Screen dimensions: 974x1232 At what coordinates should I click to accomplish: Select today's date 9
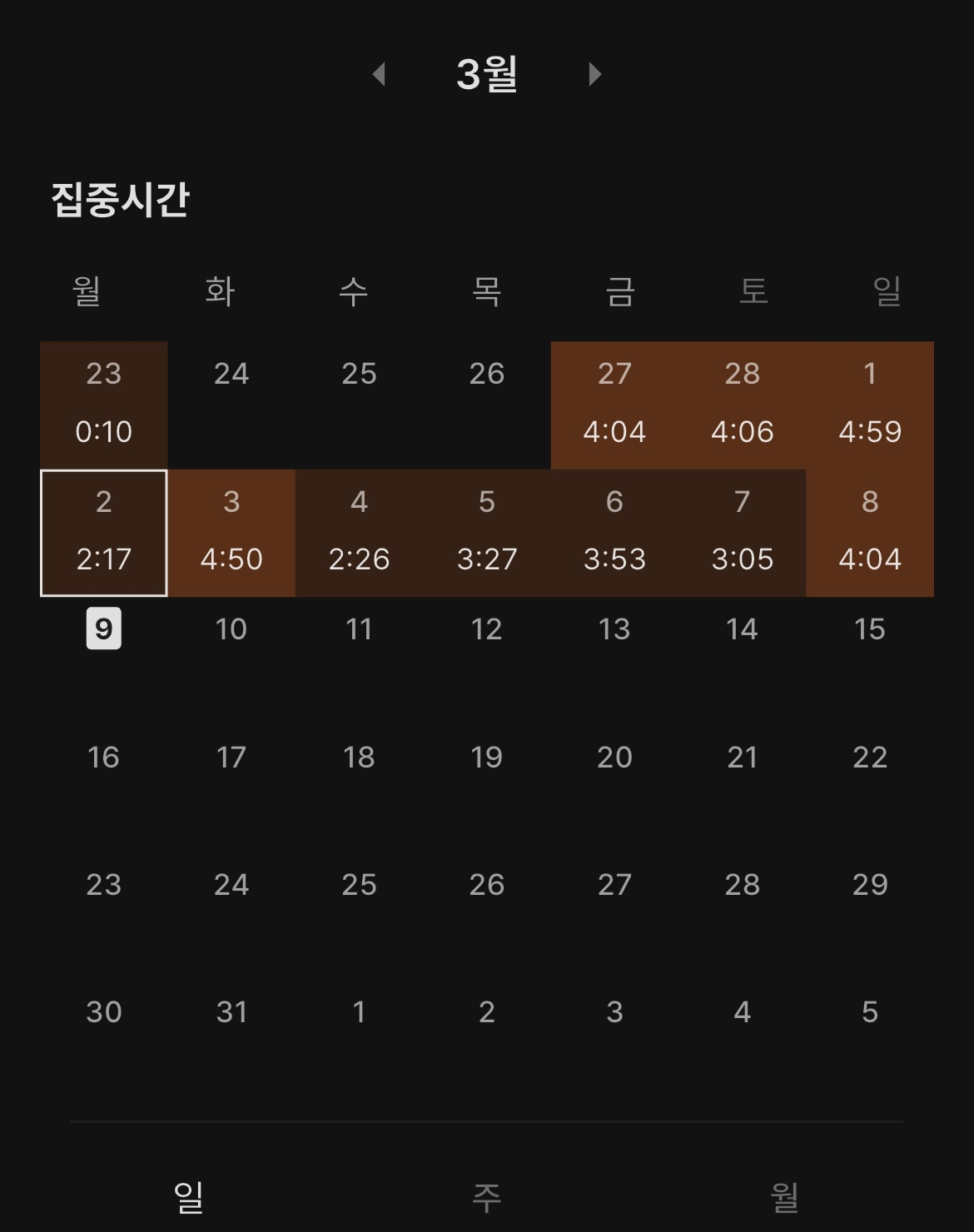[104, 628]
